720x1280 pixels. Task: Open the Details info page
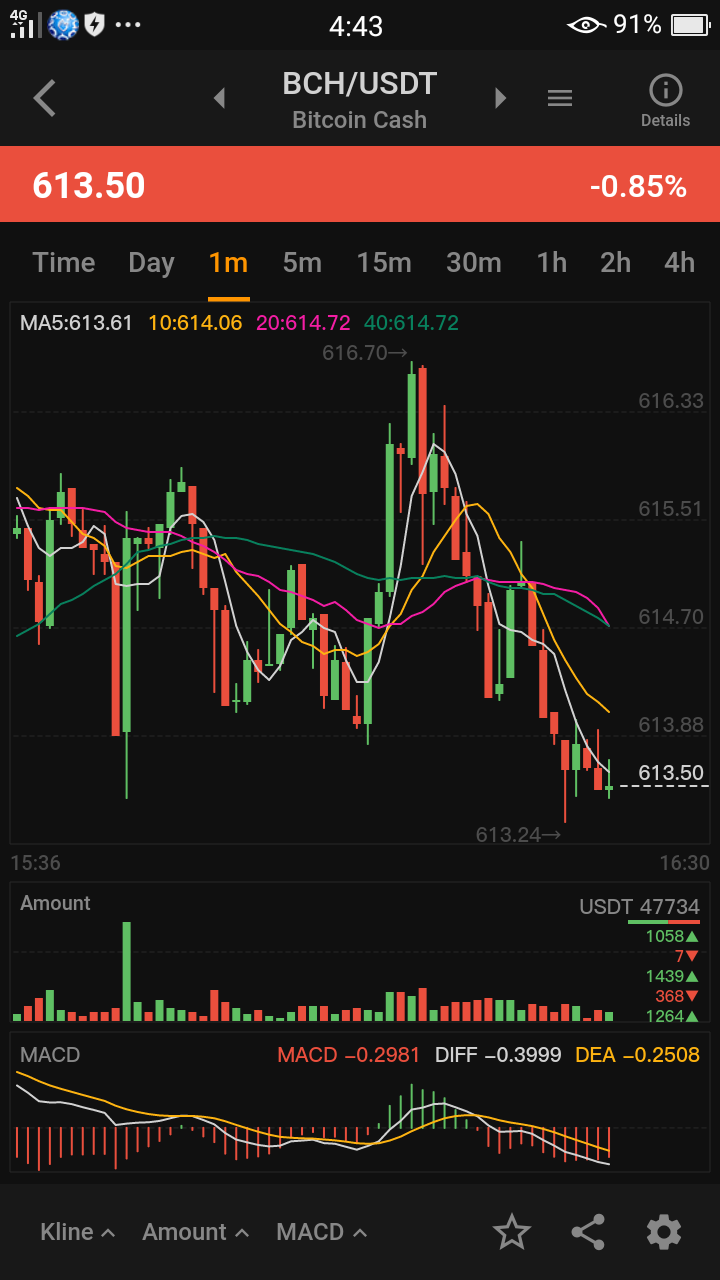(665, 101)
